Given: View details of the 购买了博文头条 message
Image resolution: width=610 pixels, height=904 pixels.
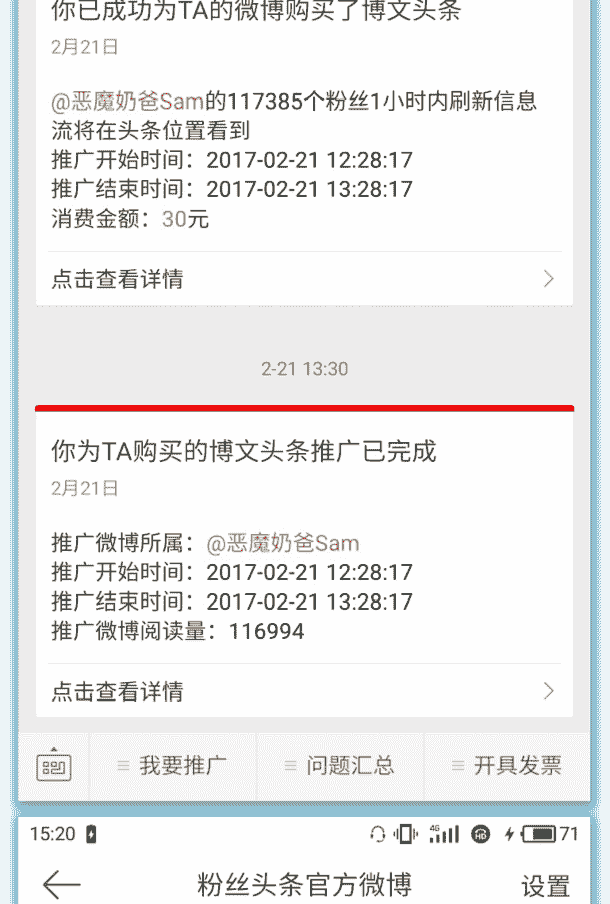Looking at the screenshot, I should point(304,279).
